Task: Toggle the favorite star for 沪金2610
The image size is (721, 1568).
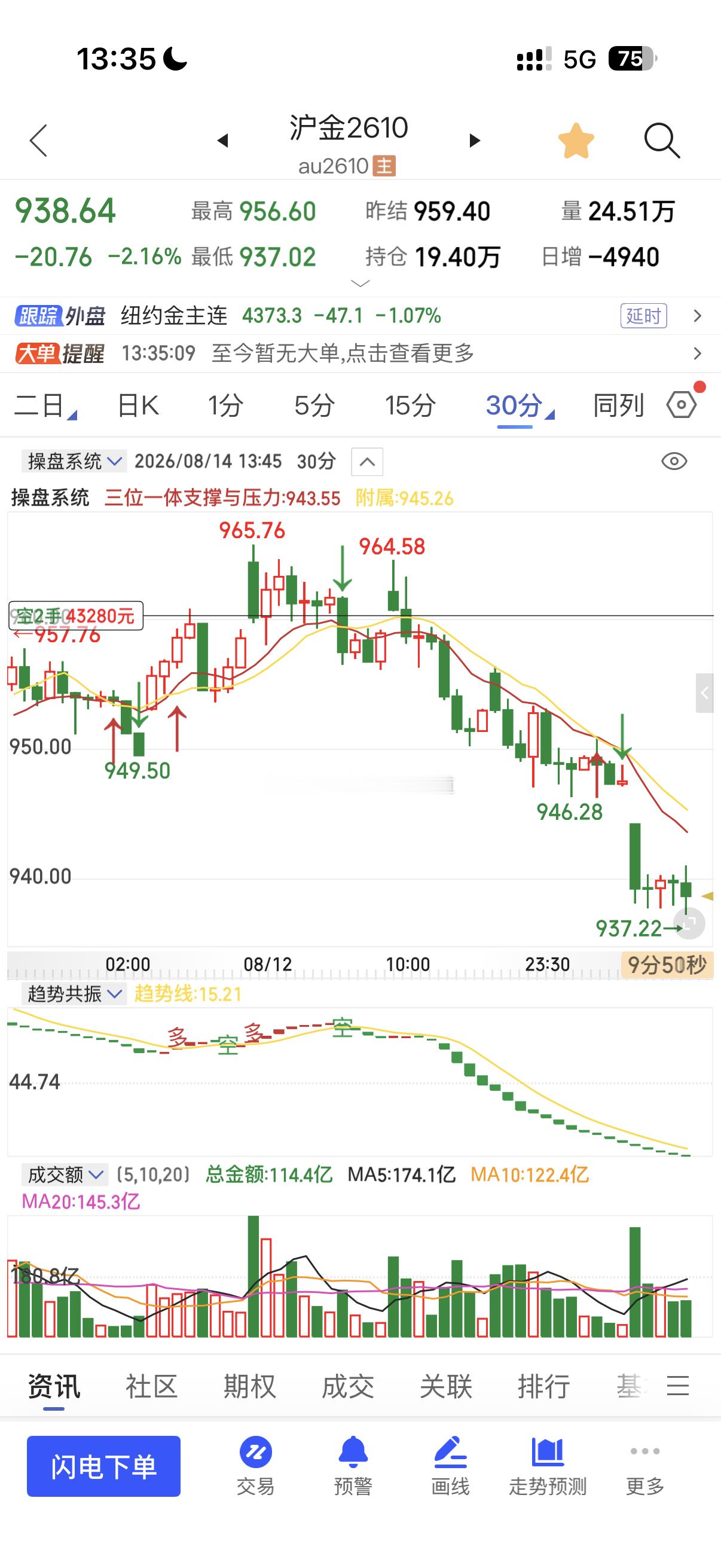Action: coord(576,141)
